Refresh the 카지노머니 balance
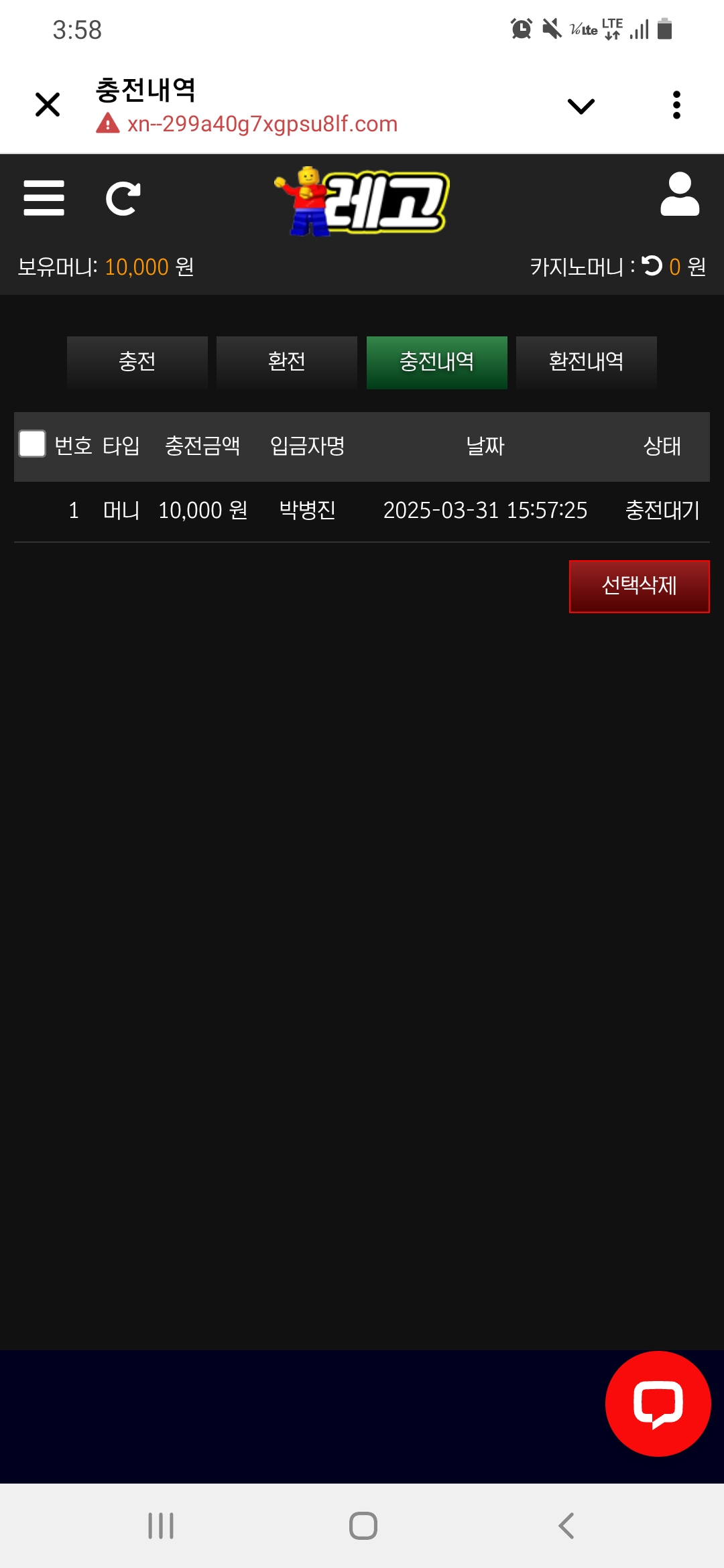 (x=652, y=266)
